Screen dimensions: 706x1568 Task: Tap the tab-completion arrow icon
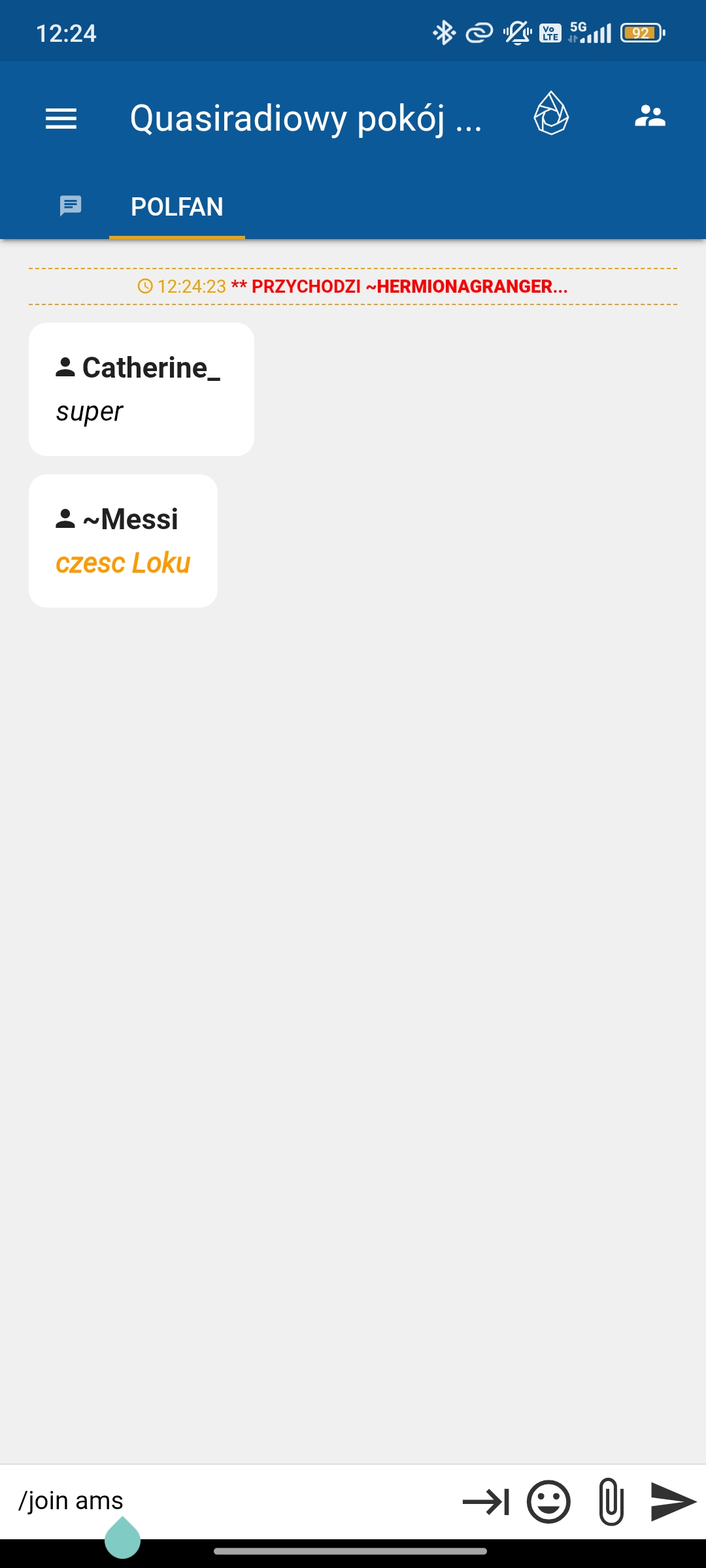tap(486, 1501)
